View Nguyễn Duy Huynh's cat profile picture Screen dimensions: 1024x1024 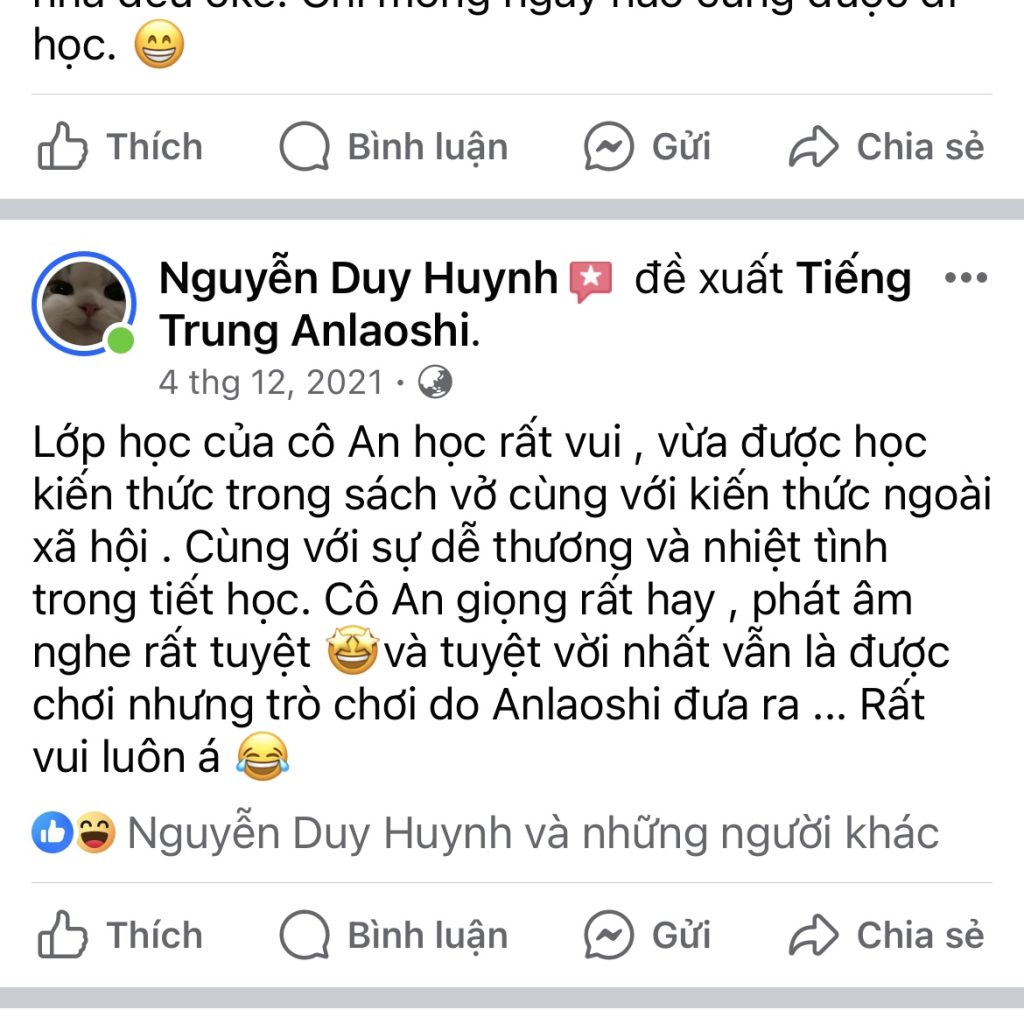coord(84,303)
